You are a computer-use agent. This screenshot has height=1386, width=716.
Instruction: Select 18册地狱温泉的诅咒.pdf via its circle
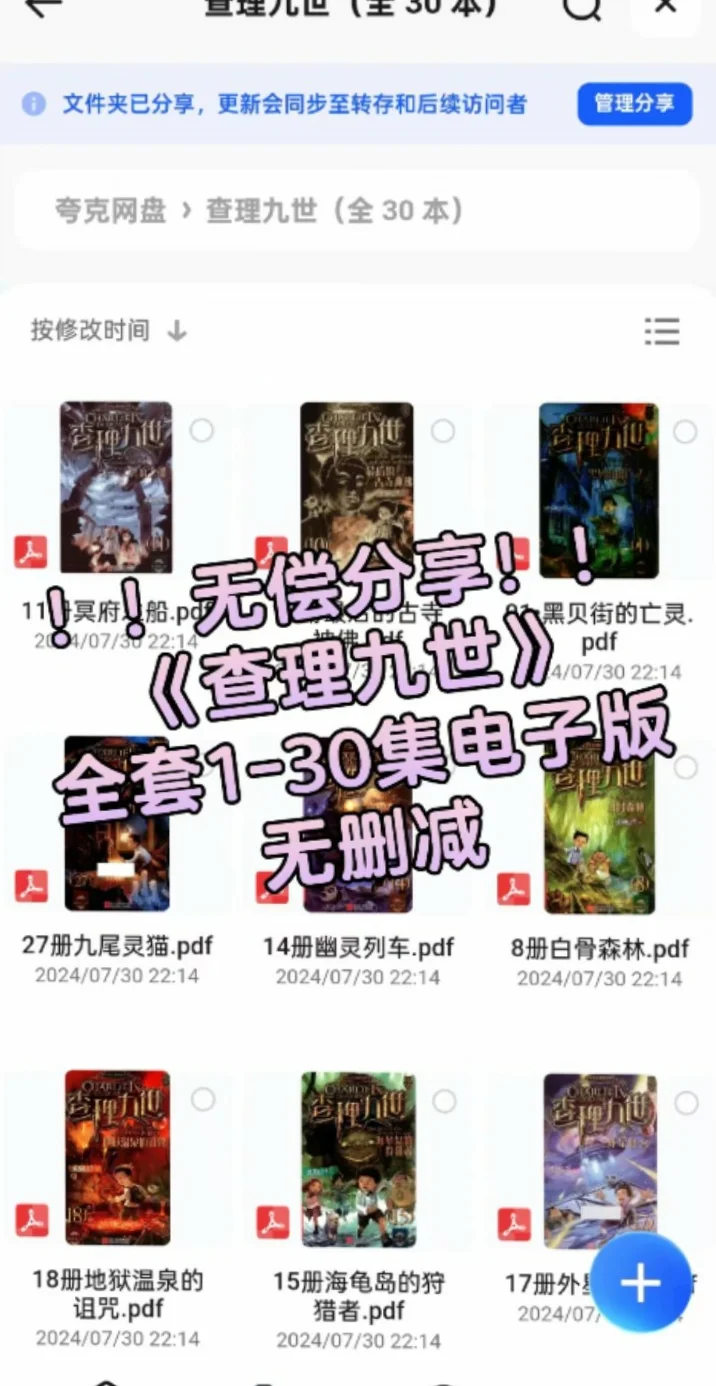[203, 1100]
